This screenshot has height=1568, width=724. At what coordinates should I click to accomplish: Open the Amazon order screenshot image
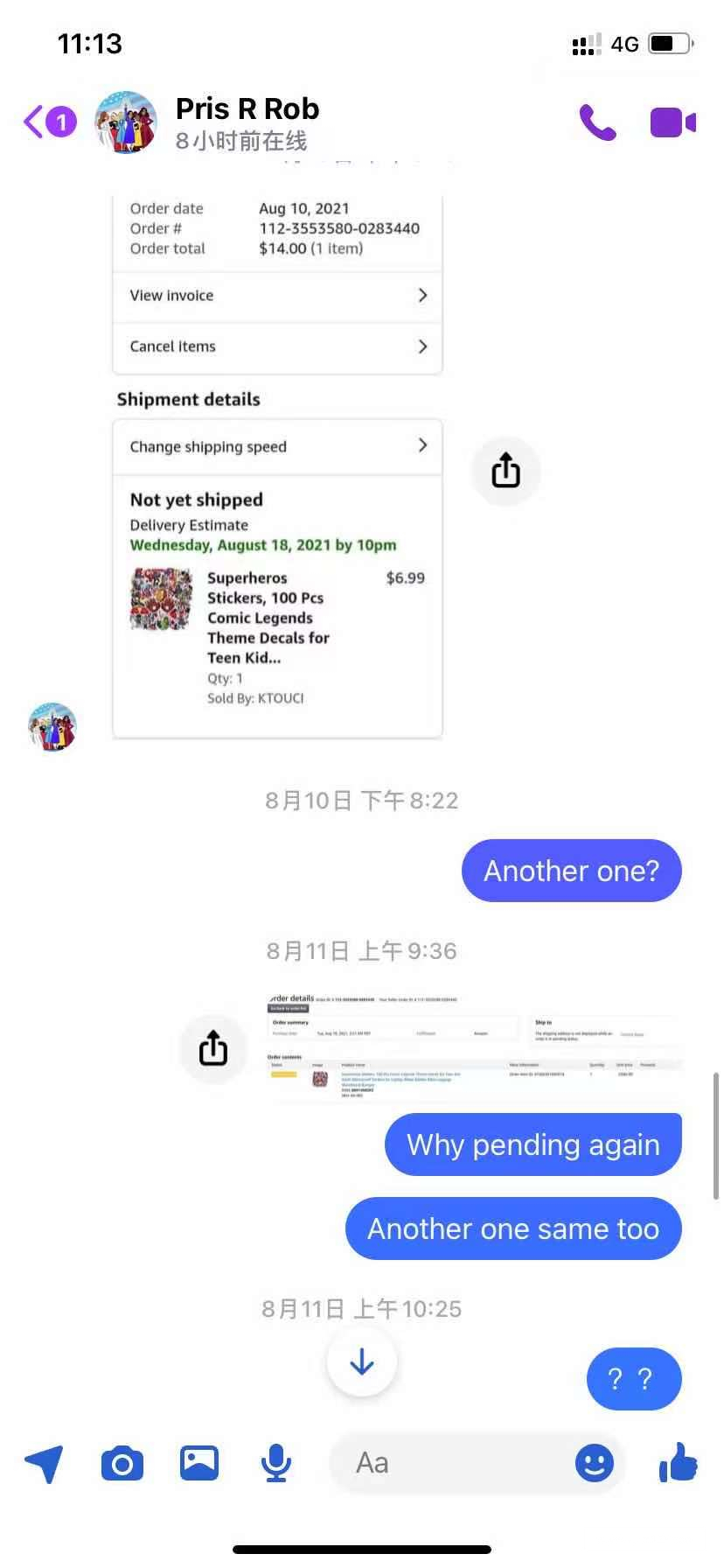pos(277,464)
